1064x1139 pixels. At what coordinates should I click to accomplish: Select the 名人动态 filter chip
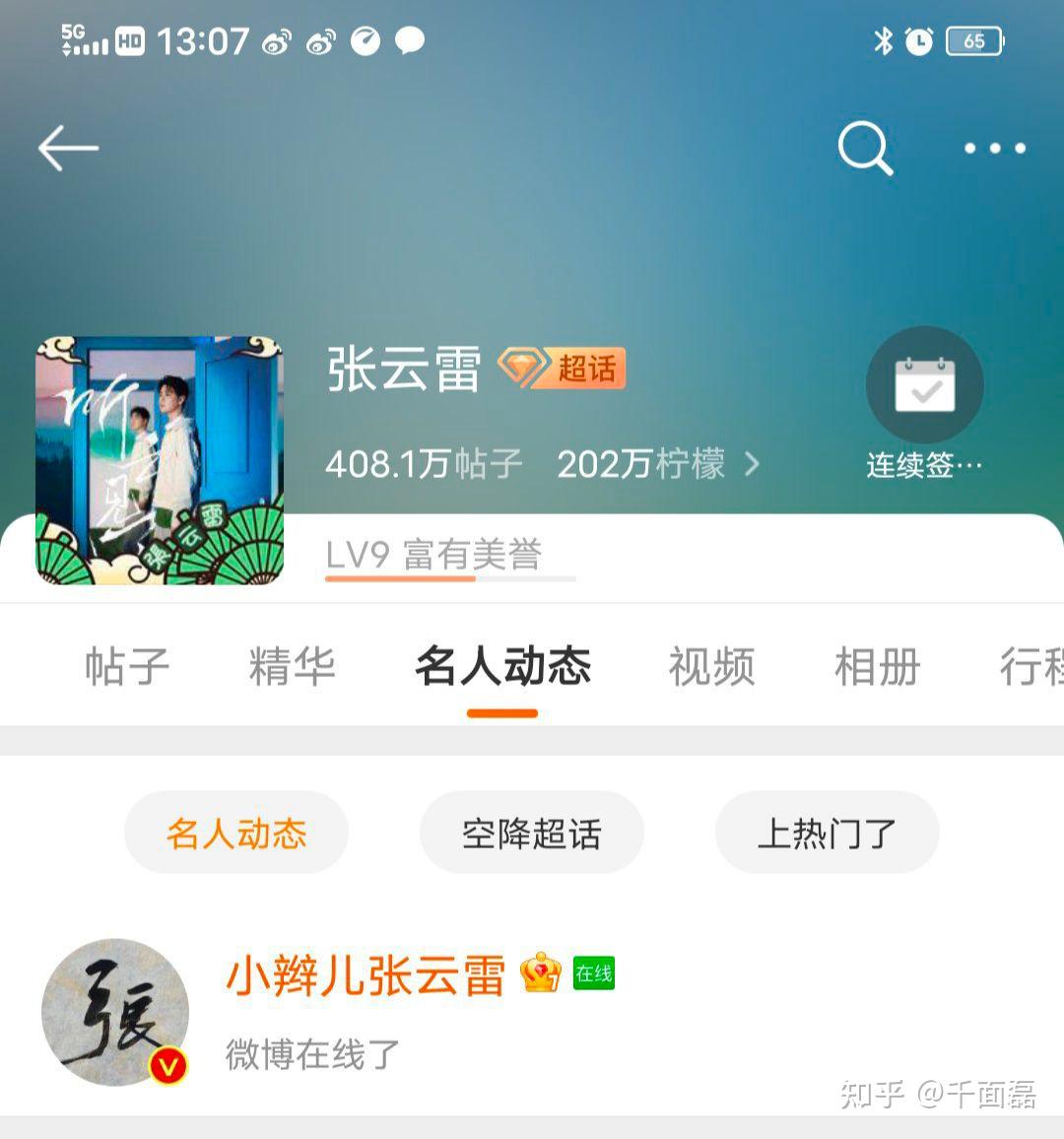[235, 833]
